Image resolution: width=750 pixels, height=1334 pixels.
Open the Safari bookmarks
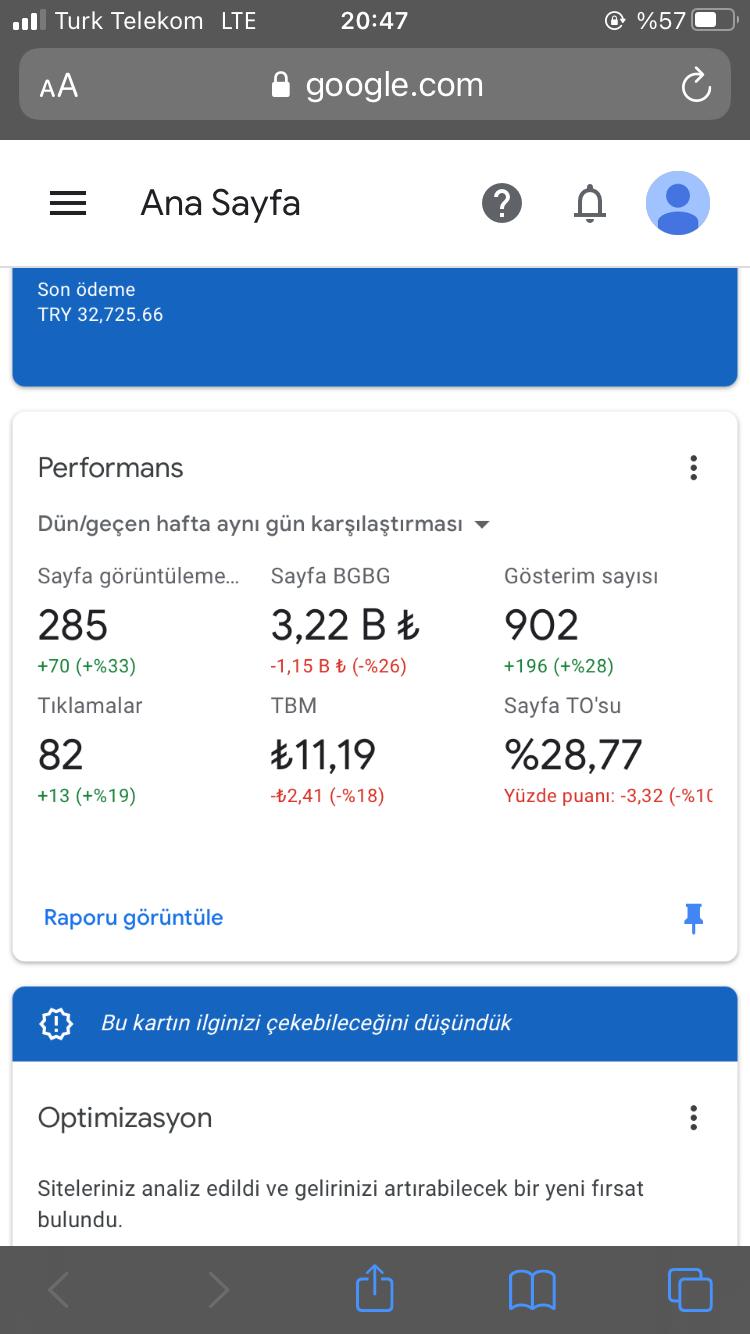(532, 1290)
